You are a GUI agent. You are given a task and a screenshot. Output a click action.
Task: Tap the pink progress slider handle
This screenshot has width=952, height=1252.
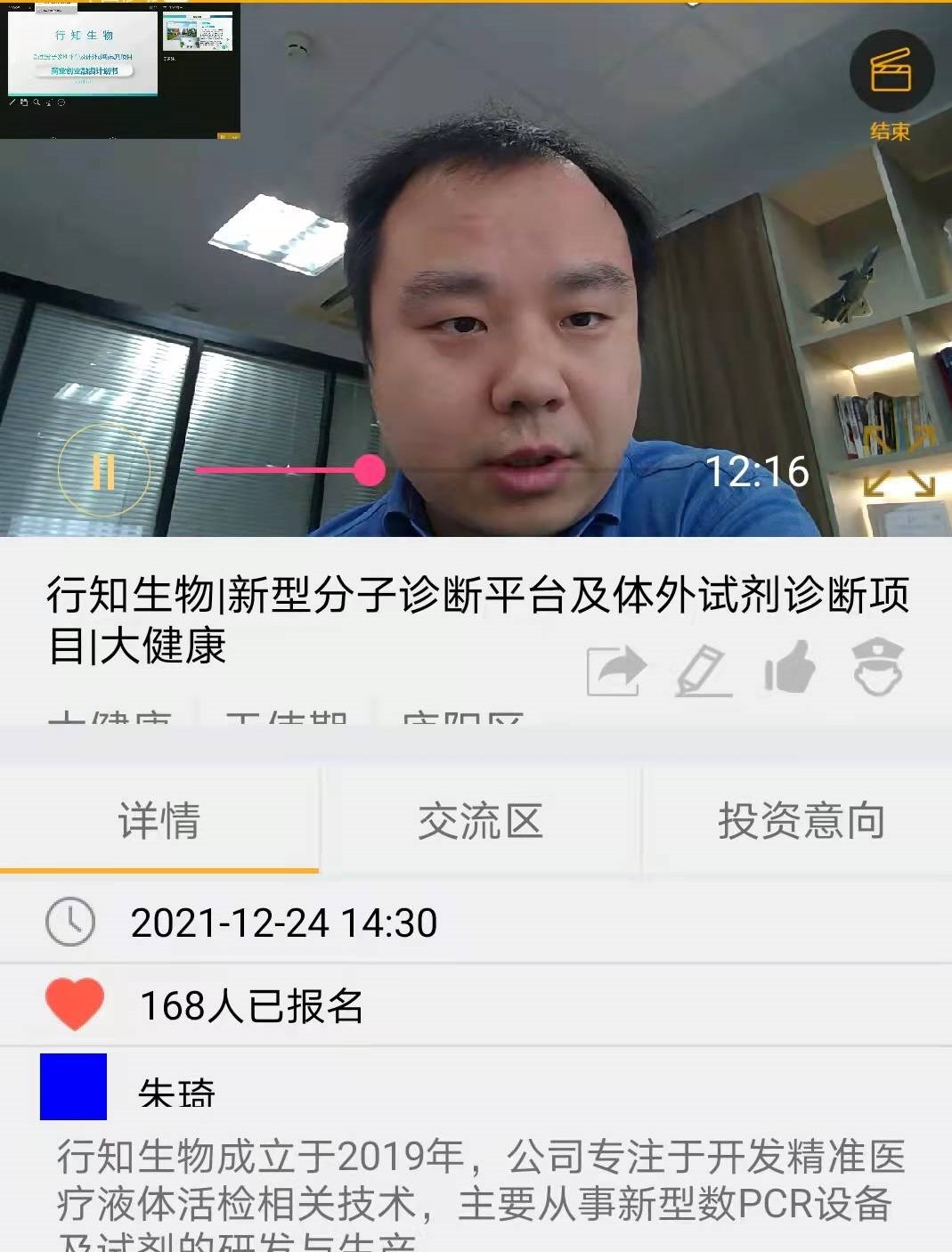tap(369, 469)
